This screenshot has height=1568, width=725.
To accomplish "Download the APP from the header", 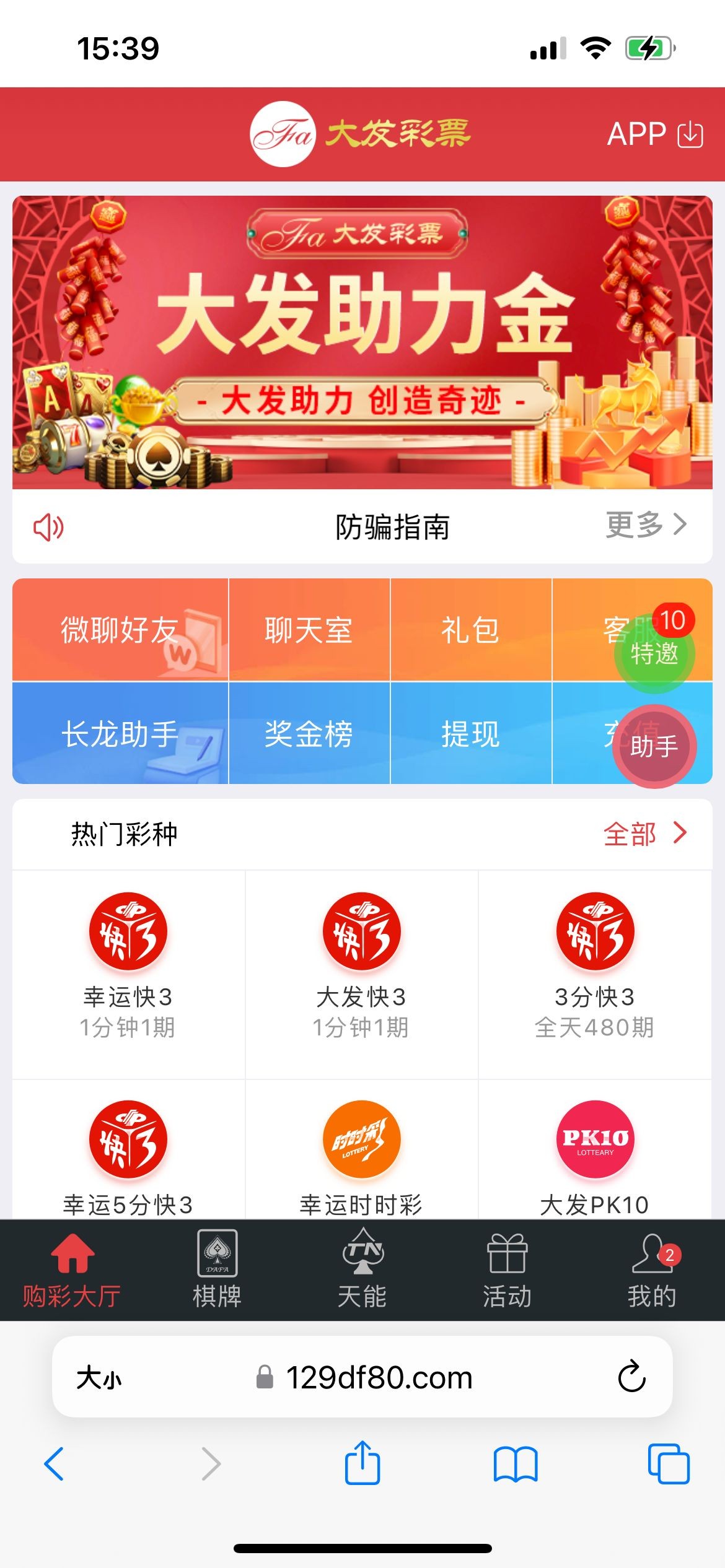I will pyautogui.click(x=654, y=134).
